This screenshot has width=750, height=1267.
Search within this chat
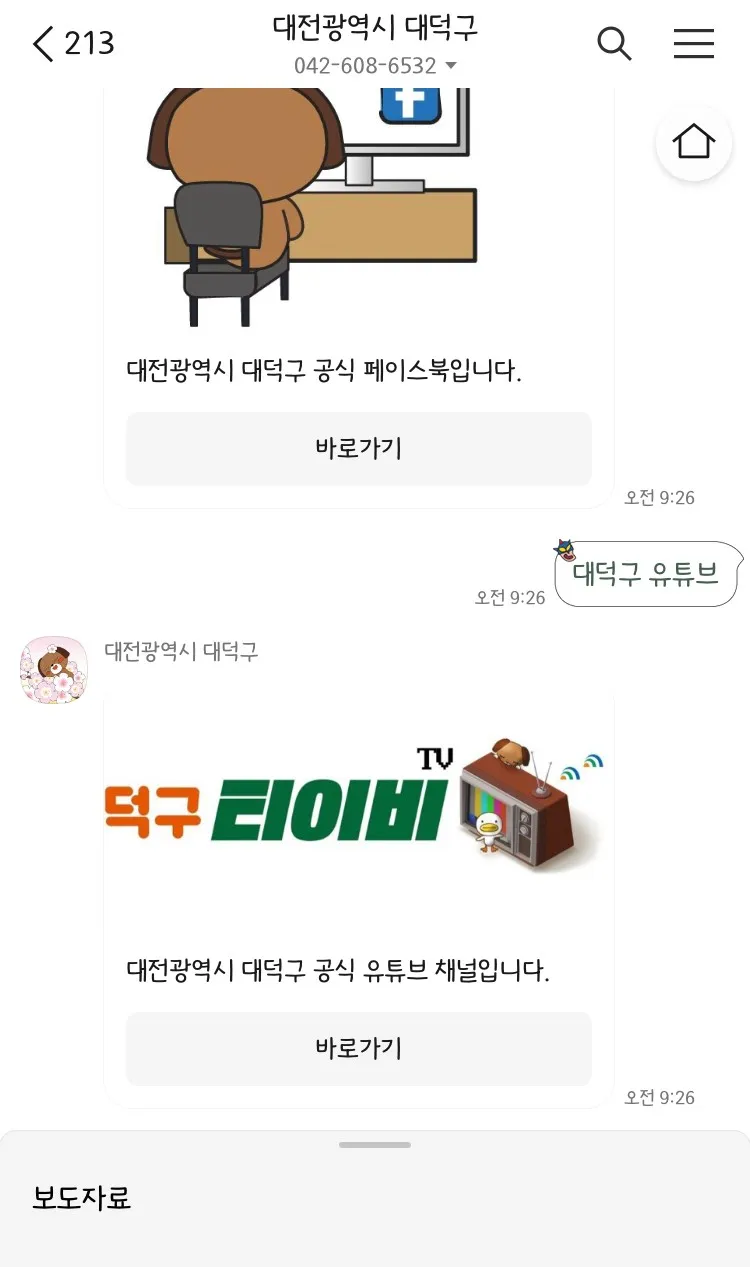(614, 44)
